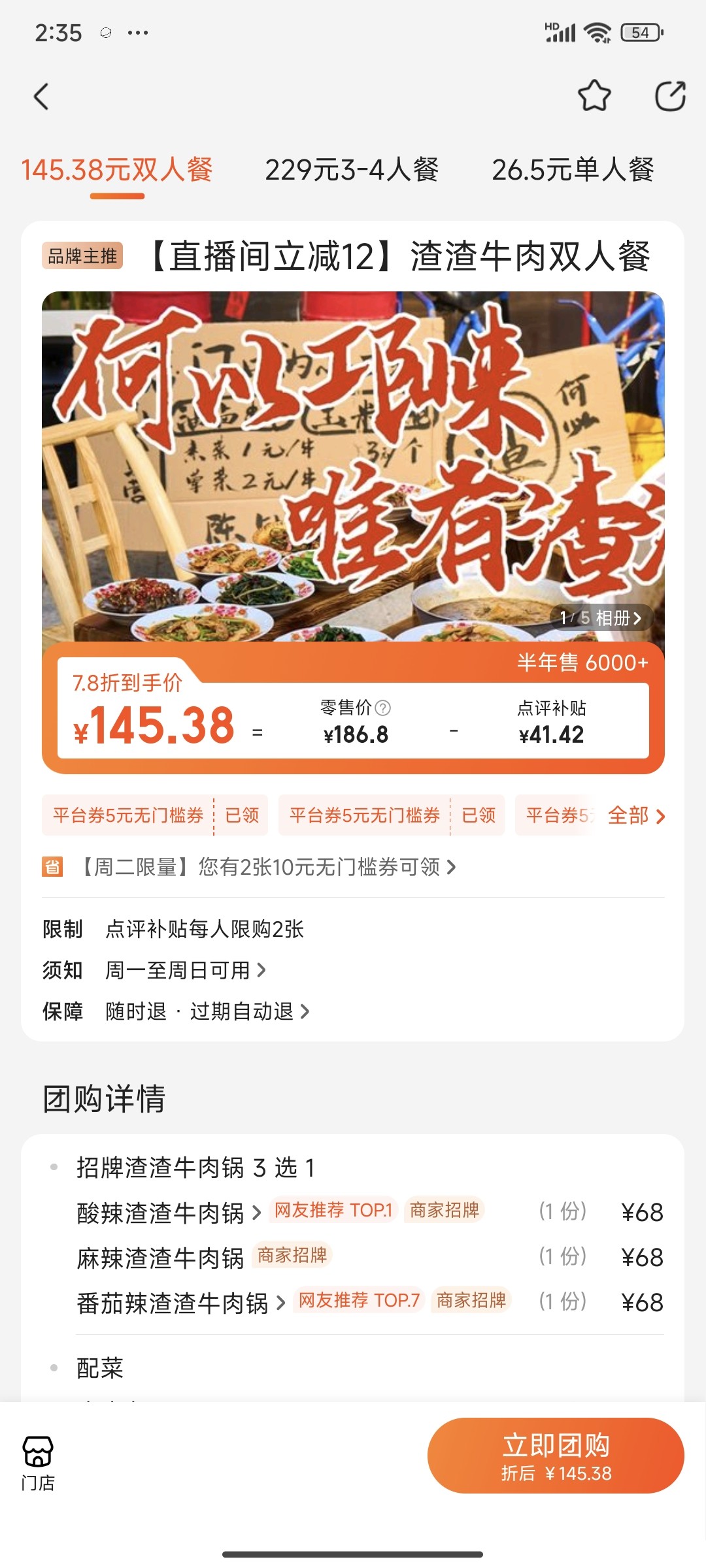Tap 立即团购 to buy now
706x1568 pixels.
556,1456
